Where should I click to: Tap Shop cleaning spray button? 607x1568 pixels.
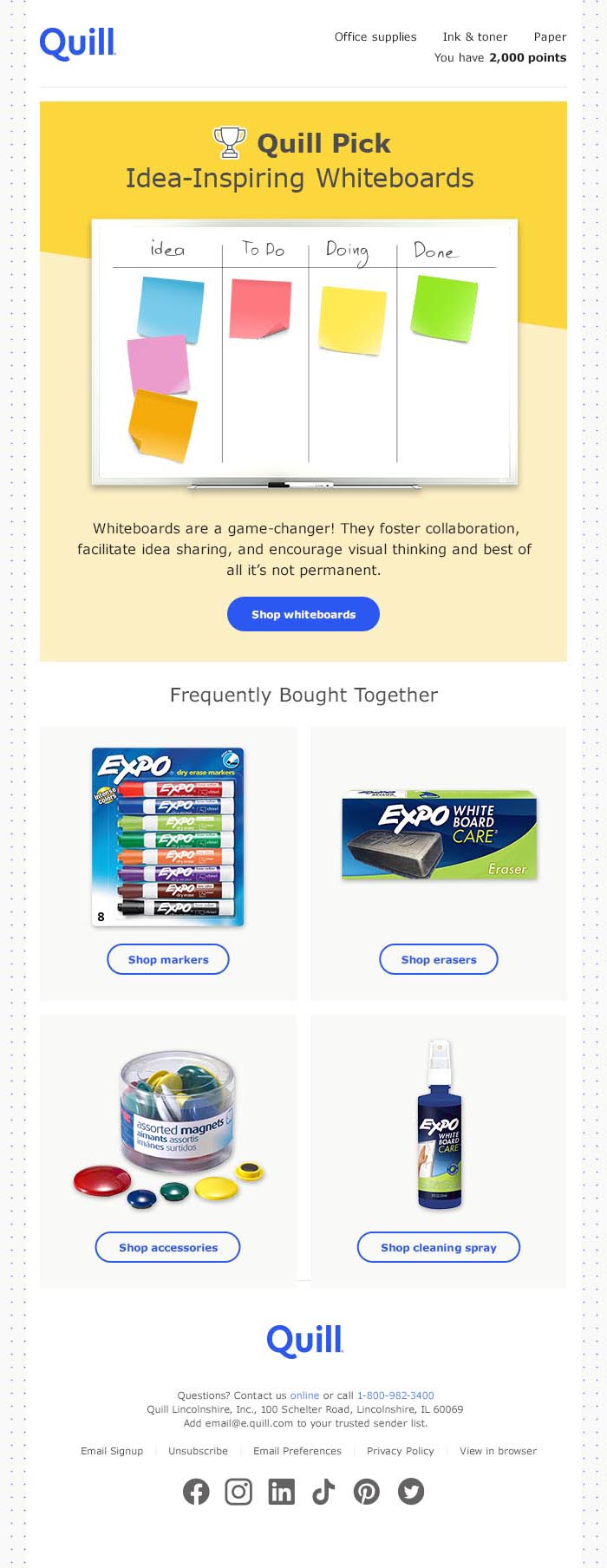(439, 1247)
